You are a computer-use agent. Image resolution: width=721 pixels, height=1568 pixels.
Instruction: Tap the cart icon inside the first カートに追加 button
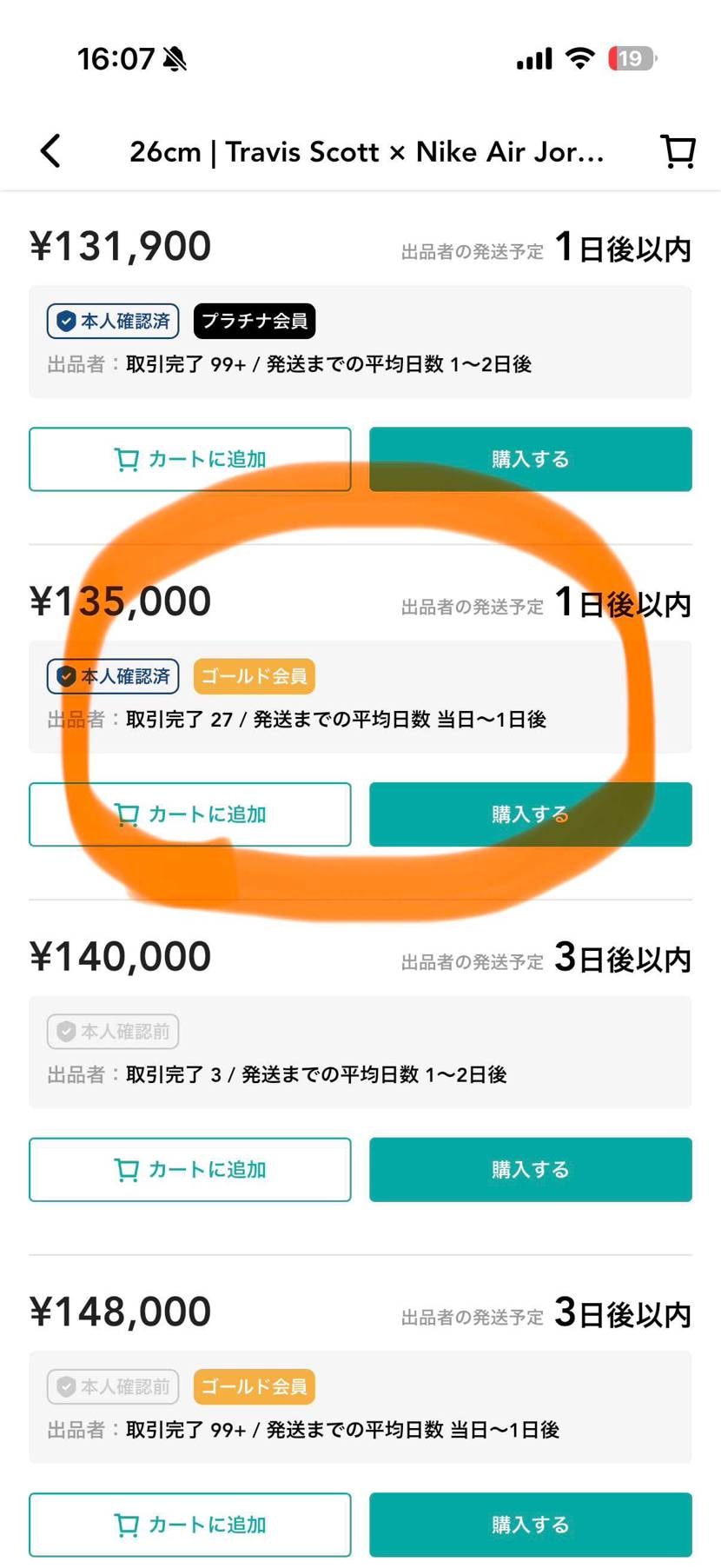point(127,459)
